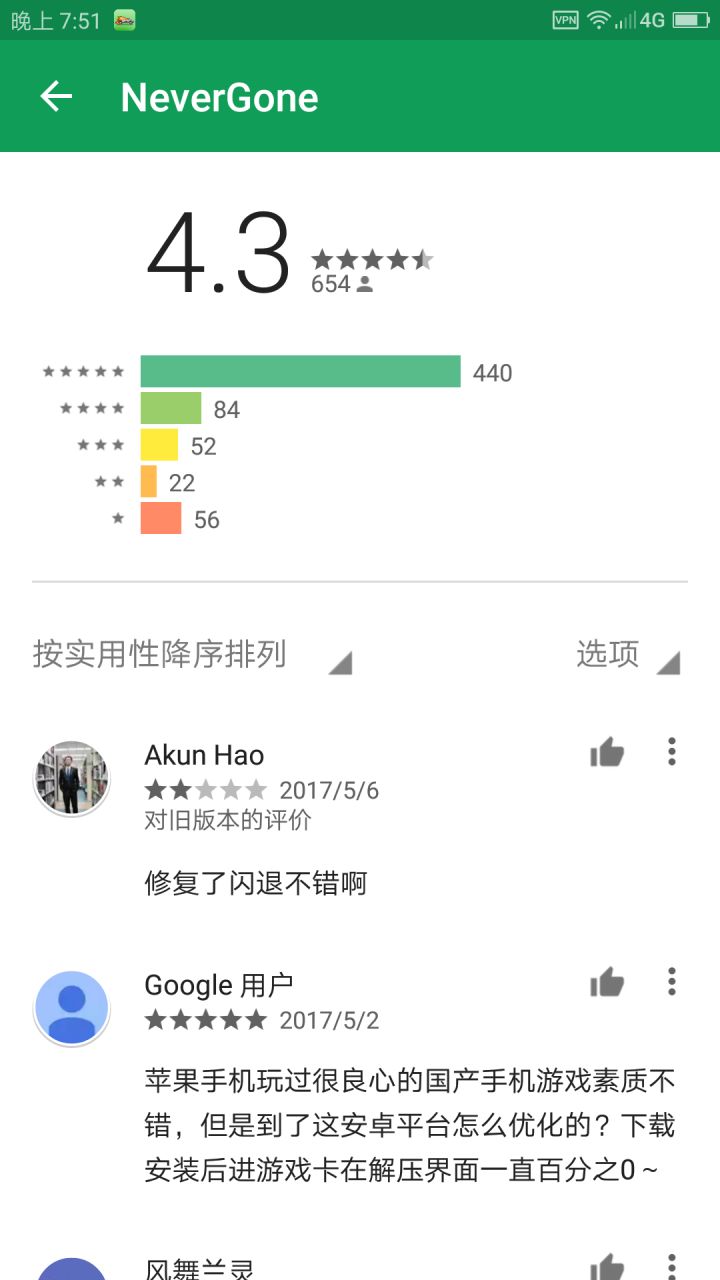
Task: Tap Akun Hao's profile avatar
Action: point(71,778)
